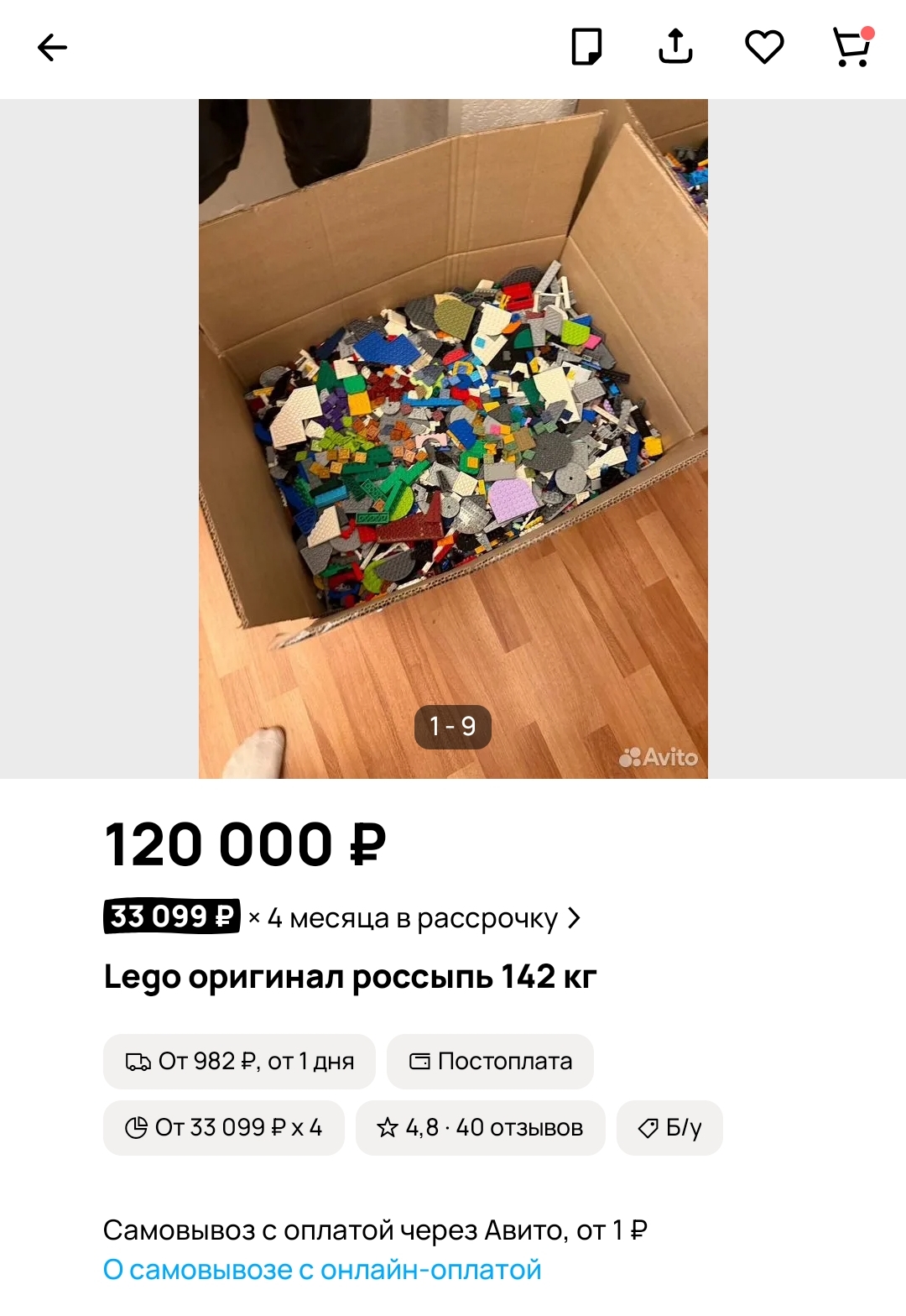Select the Постоплата chip

click(490, 1062)
